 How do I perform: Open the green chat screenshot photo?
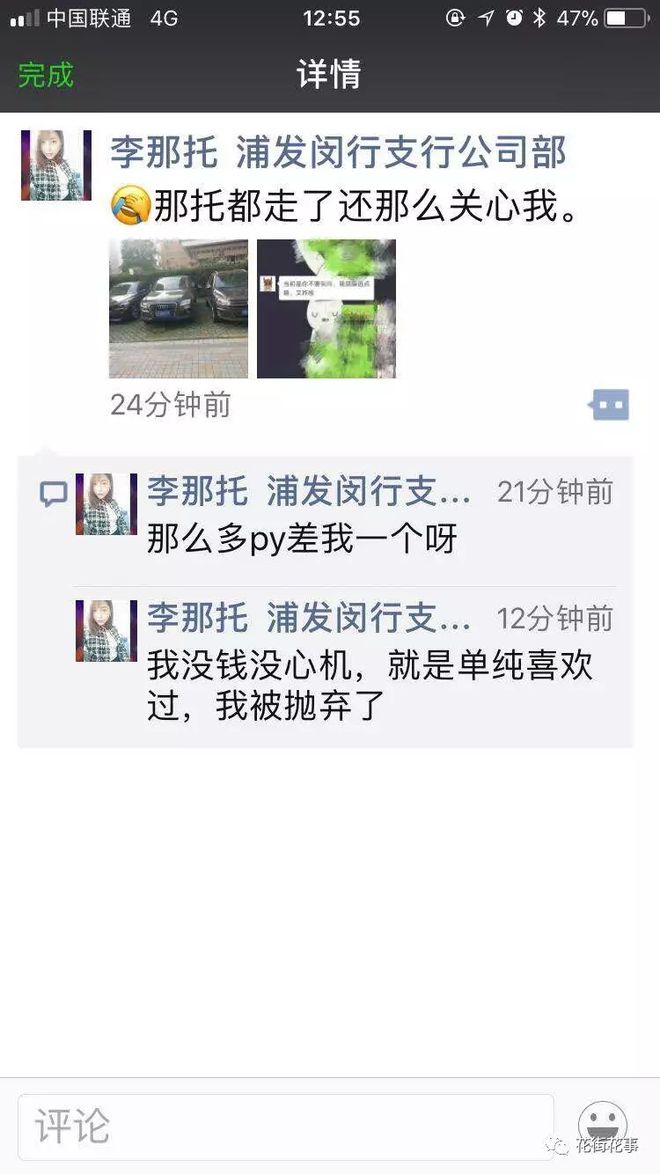point(326,308)
